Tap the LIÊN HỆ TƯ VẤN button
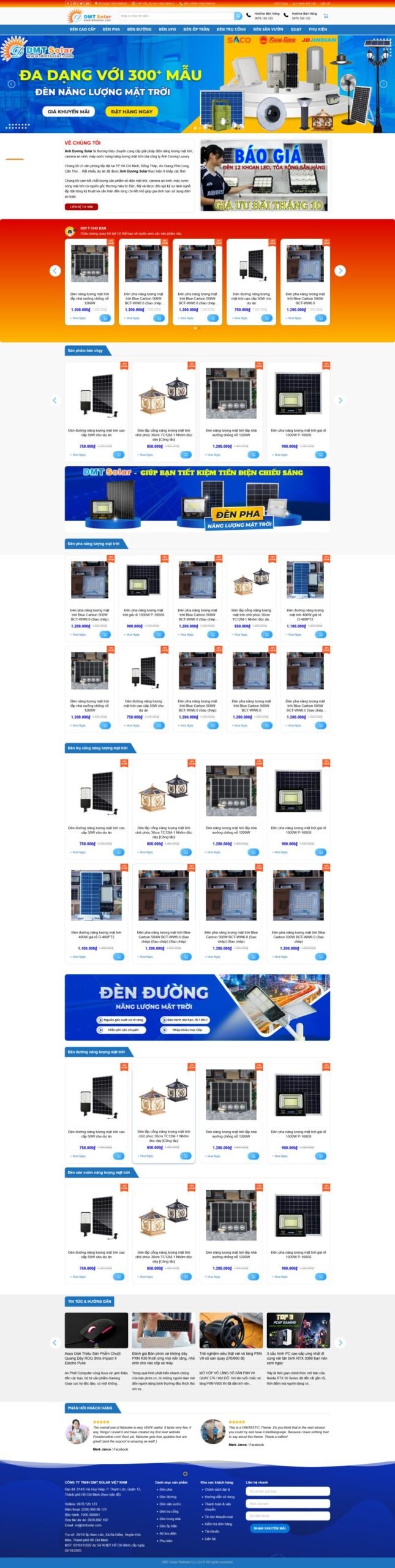This screenshot has width=395, height=1568. [x=81, y=206]
